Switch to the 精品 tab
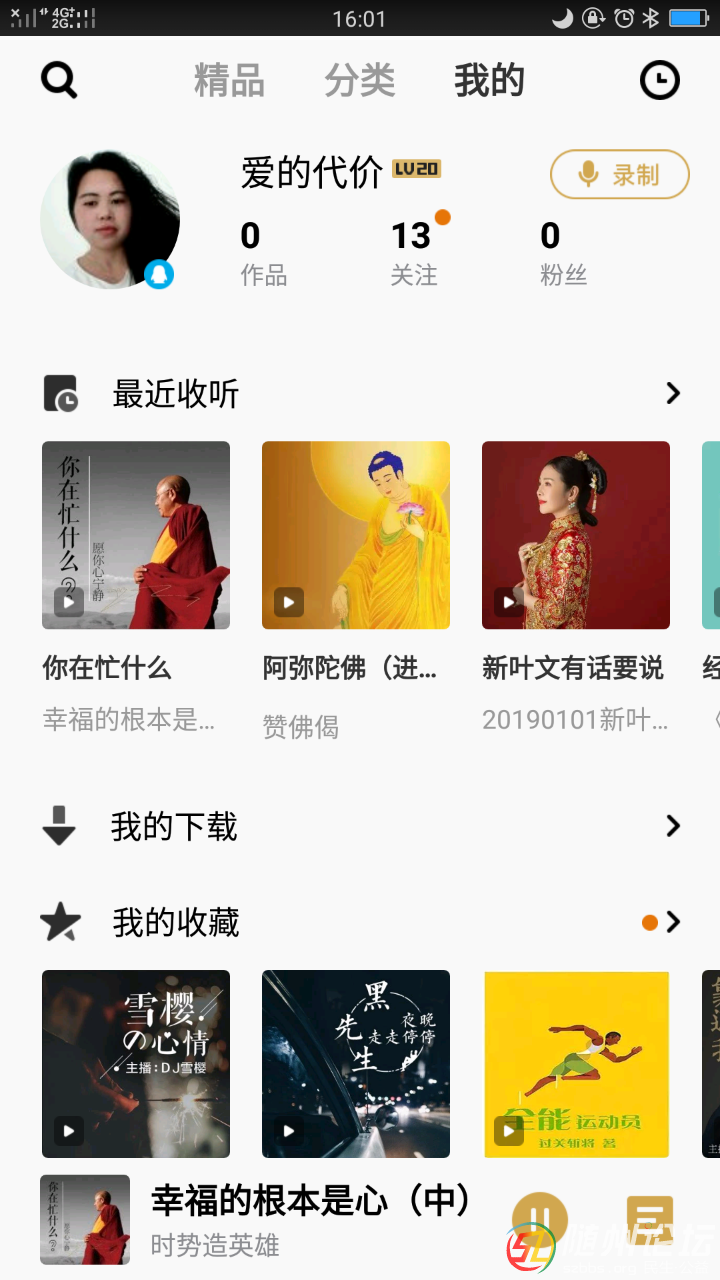 pos(229,81)
